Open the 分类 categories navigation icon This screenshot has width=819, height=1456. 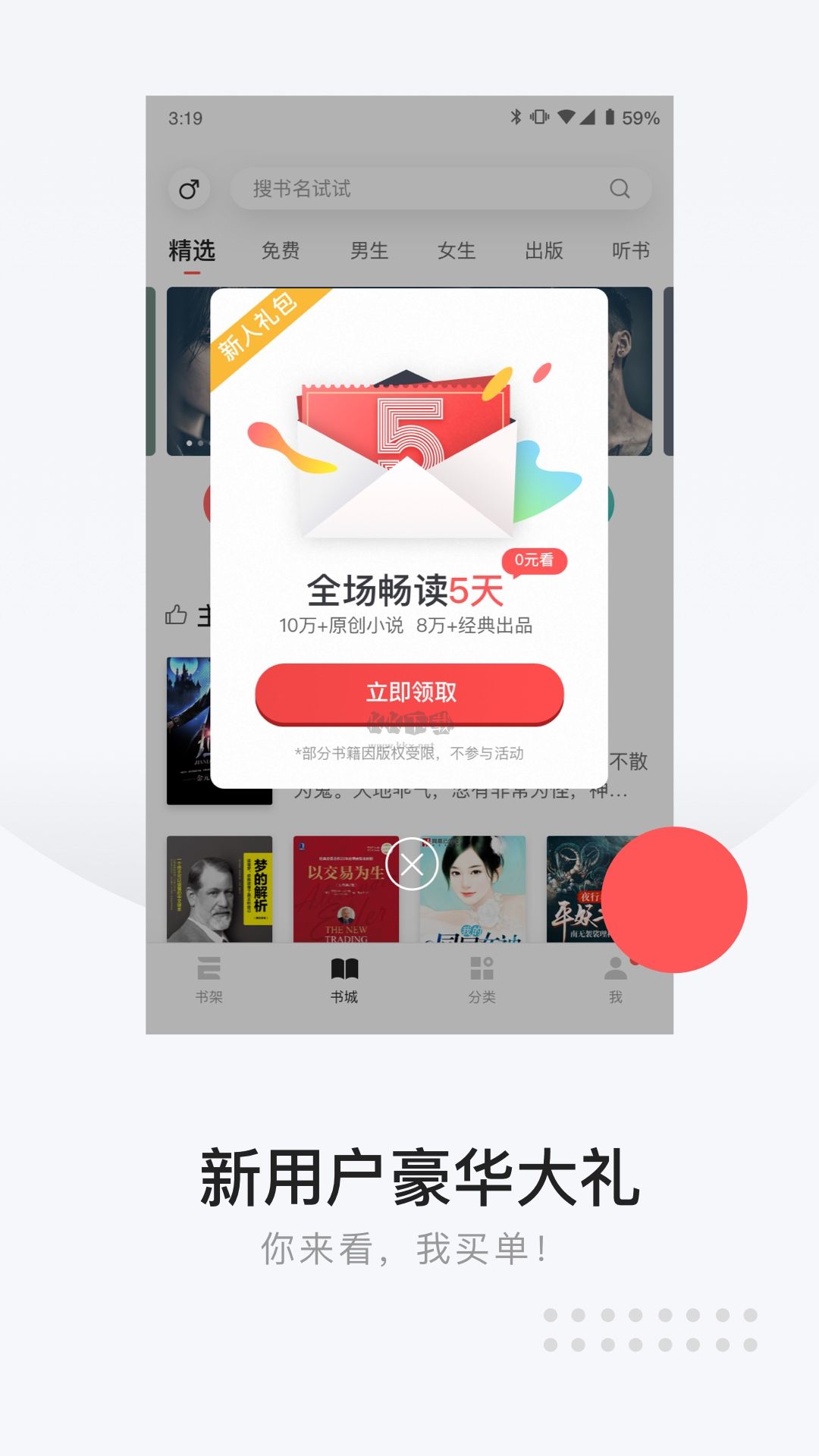(479, 968)
